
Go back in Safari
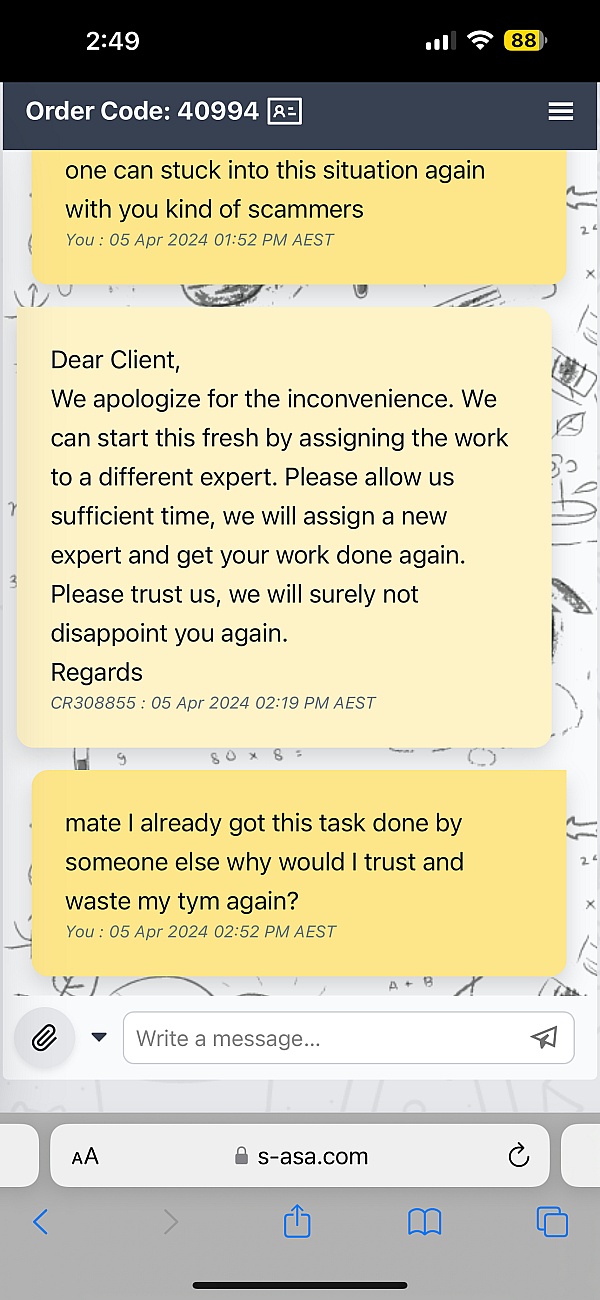click(40, 1221)
